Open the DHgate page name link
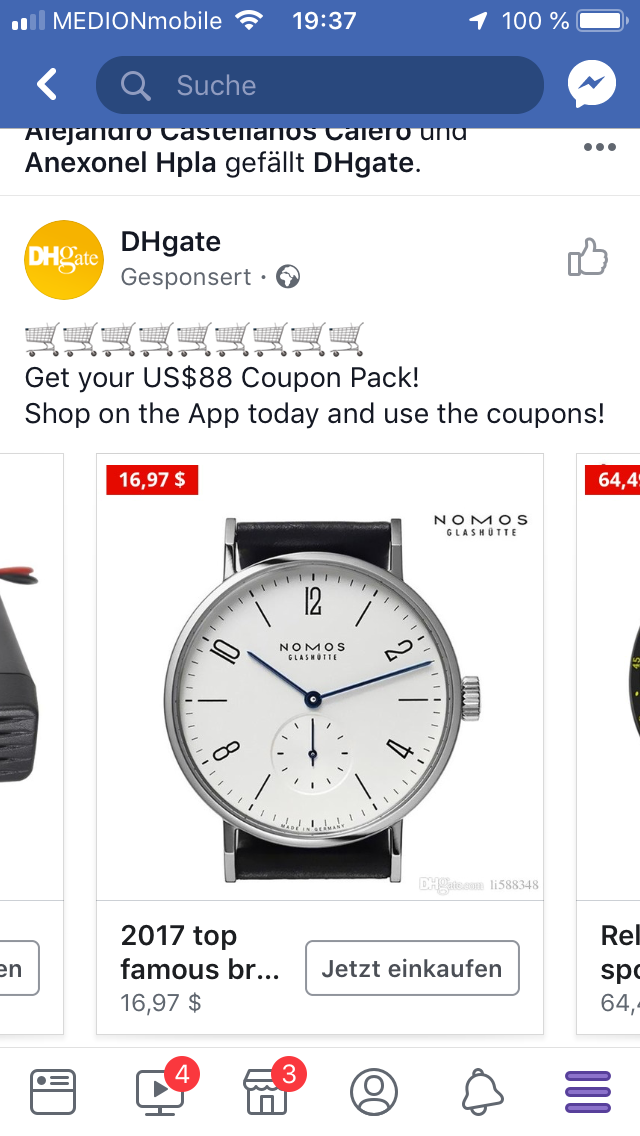 171,242
